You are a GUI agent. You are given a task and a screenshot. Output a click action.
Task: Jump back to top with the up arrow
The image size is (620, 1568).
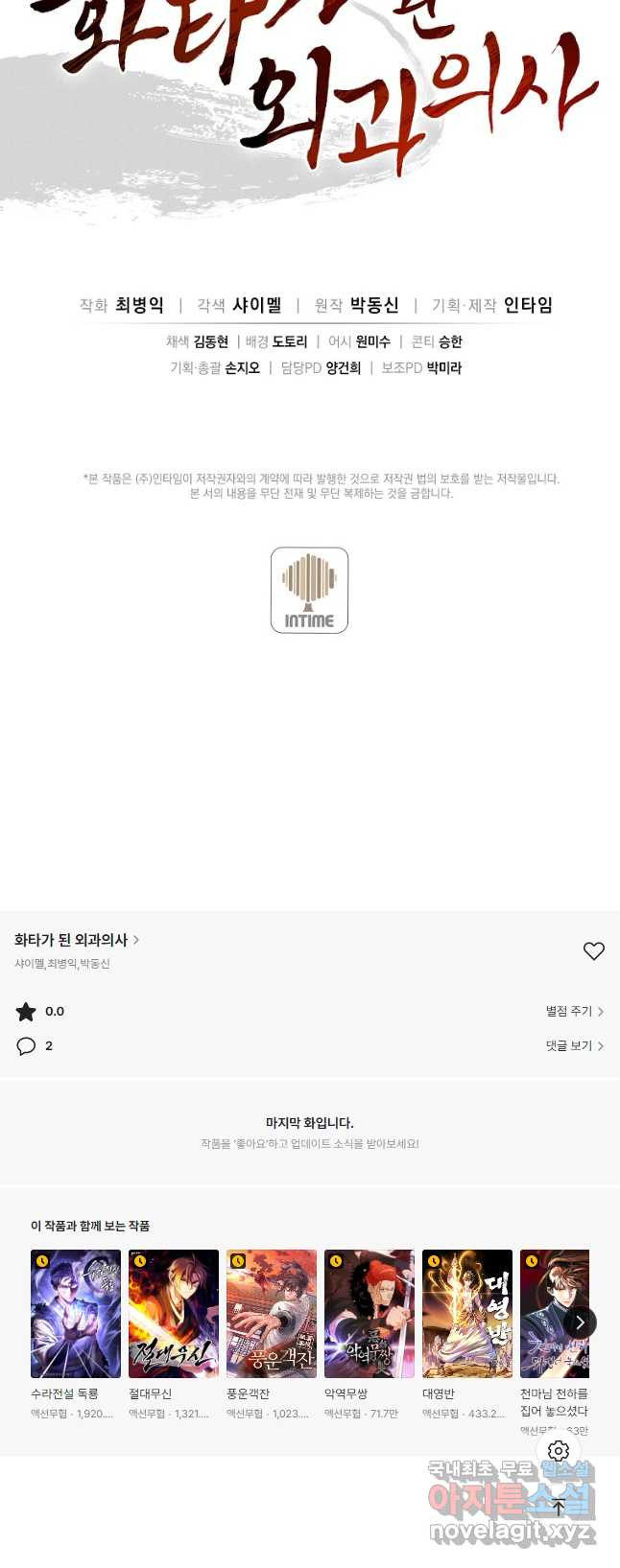click(559, 1508)
